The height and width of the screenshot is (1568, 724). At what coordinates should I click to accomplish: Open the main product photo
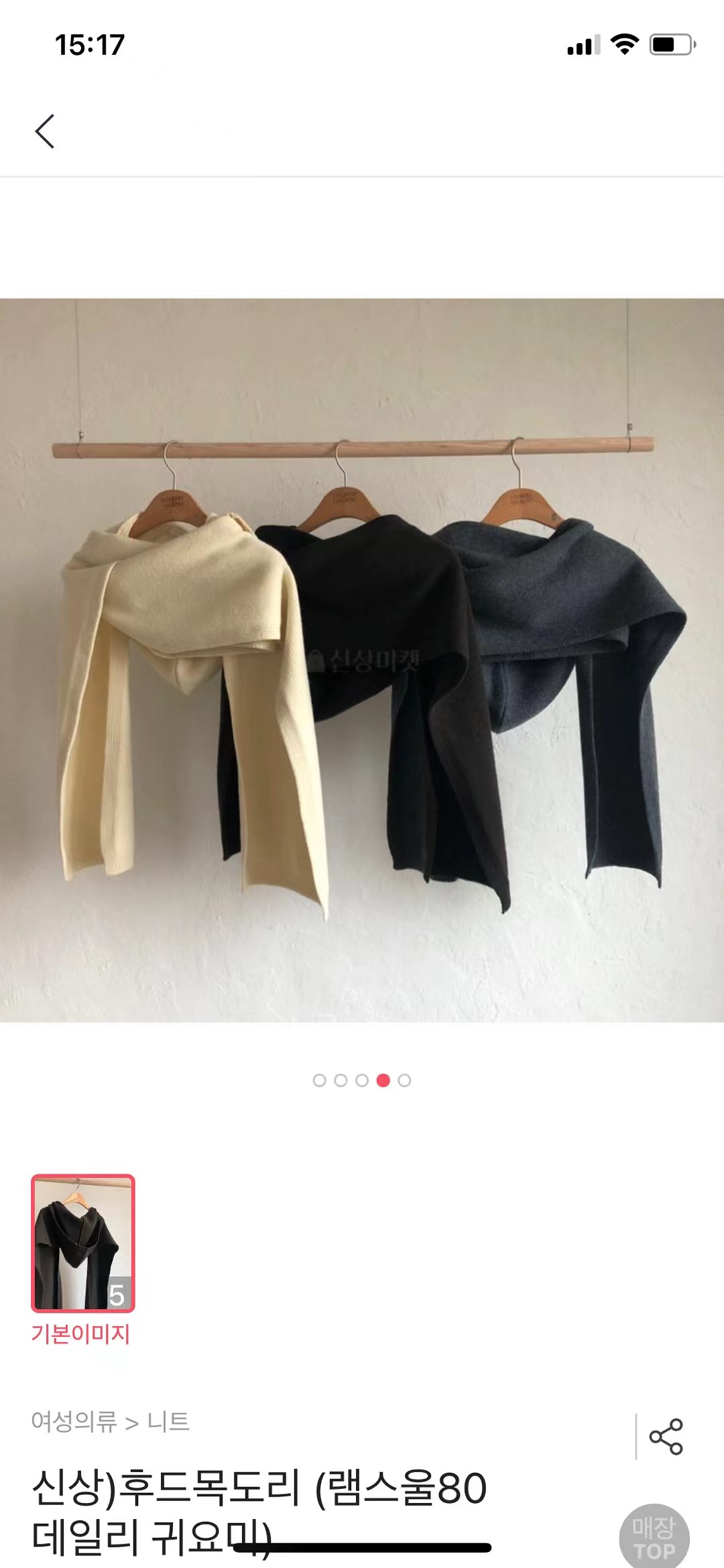pos(362,660)
